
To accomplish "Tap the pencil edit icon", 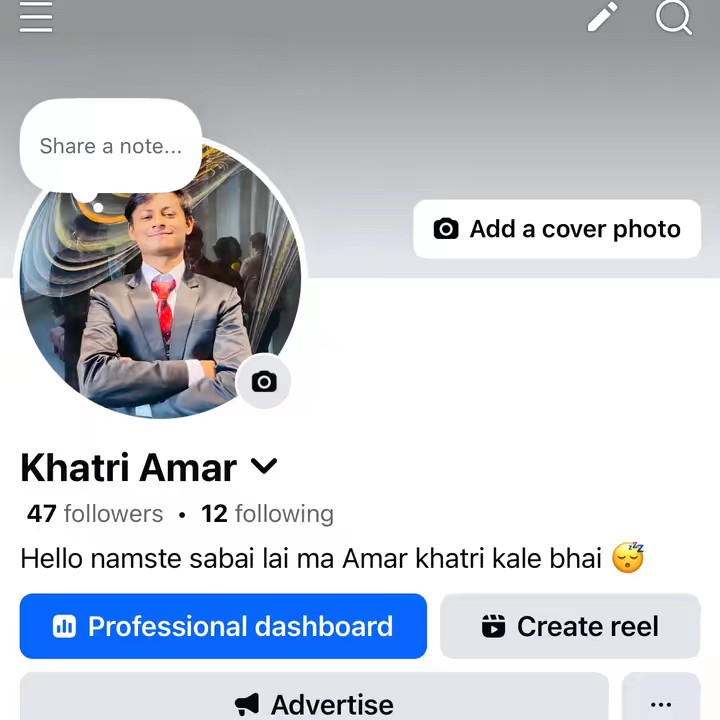I will pyautogui.click(x=602, y=17).
